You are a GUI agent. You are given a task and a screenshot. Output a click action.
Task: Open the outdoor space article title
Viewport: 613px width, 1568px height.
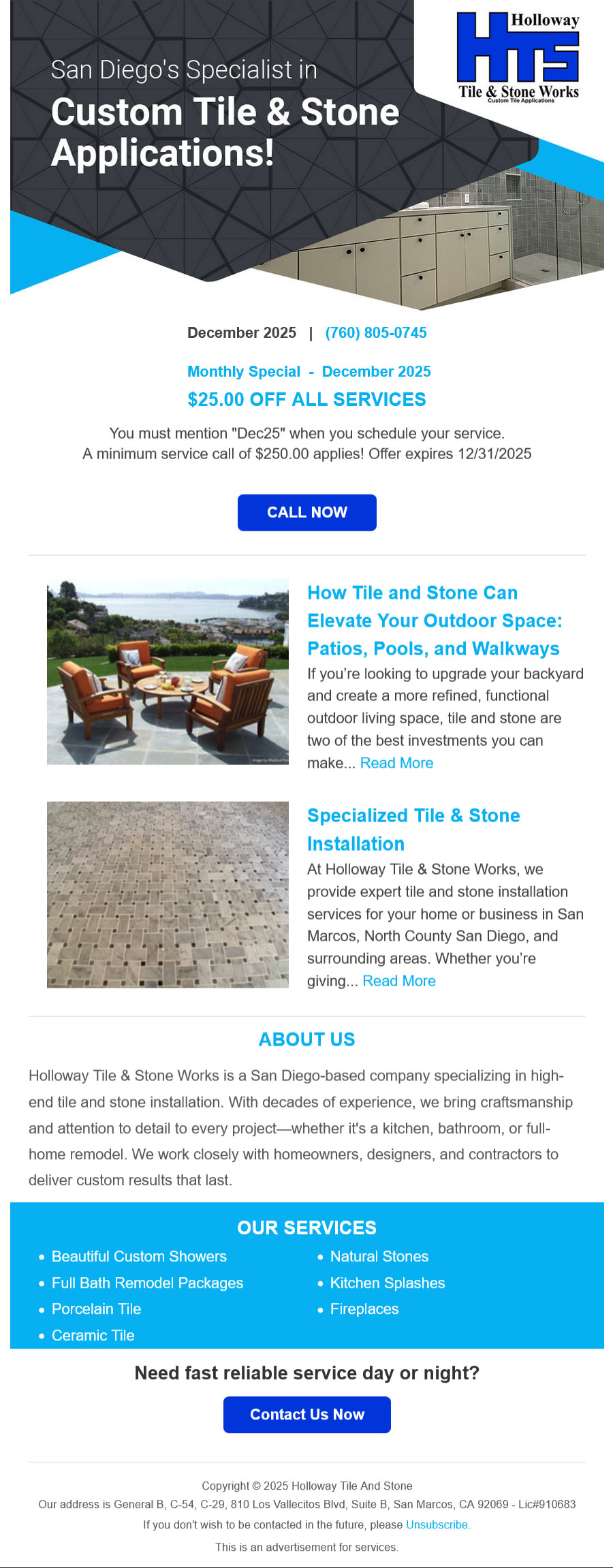point(434,621)
